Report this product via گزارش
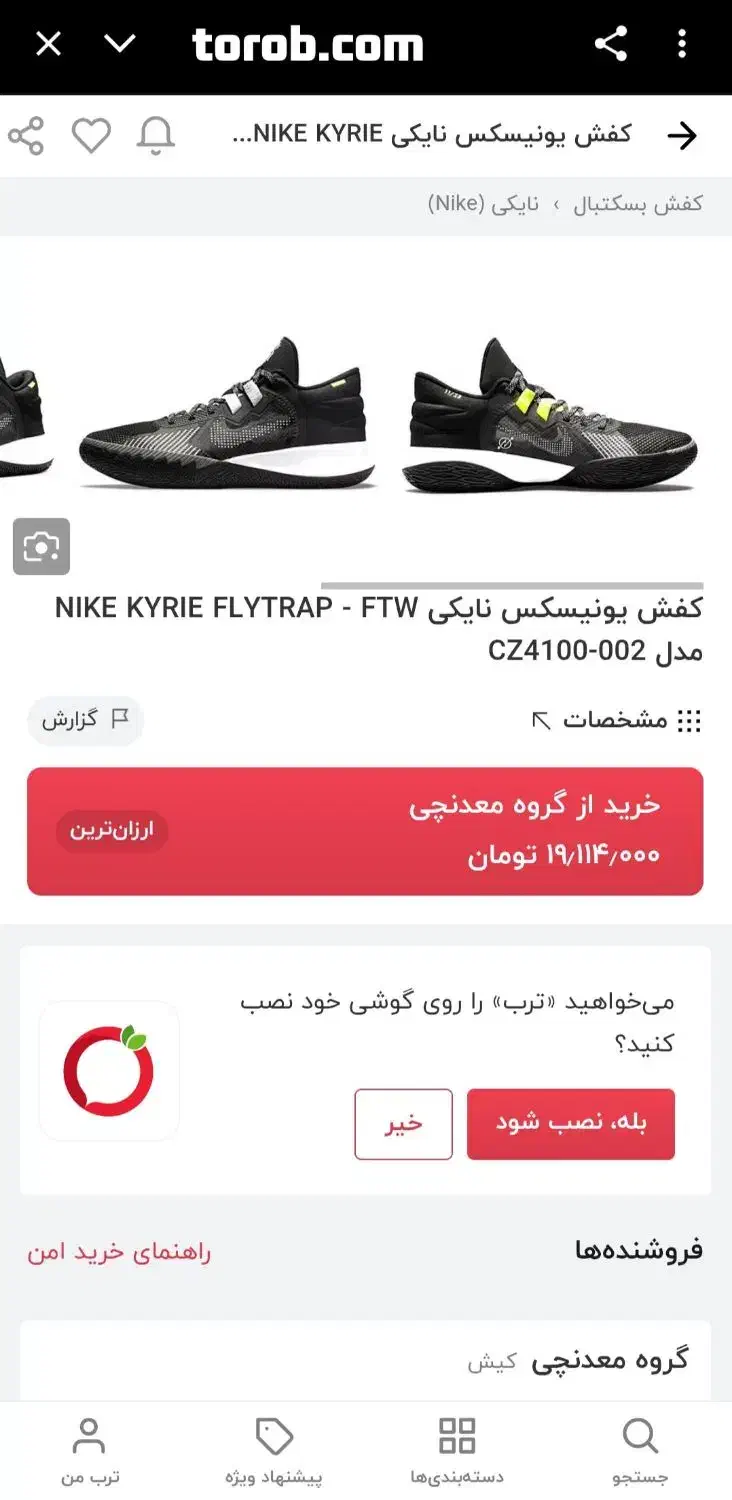The image size is (732, 1500). (x=85, y=720)
